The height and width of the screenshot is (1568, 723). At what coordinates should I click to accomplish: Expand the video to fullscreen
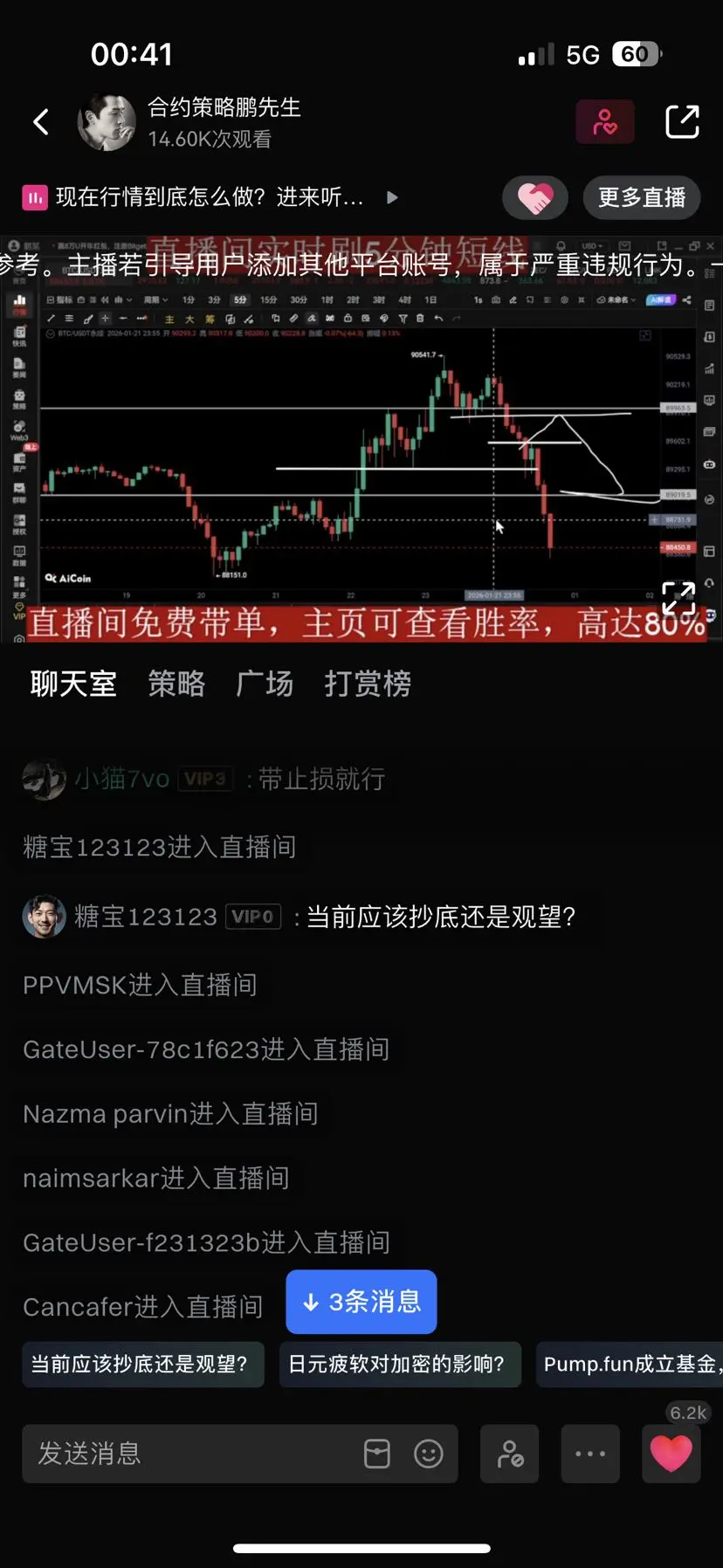click(x=678, y=599)
